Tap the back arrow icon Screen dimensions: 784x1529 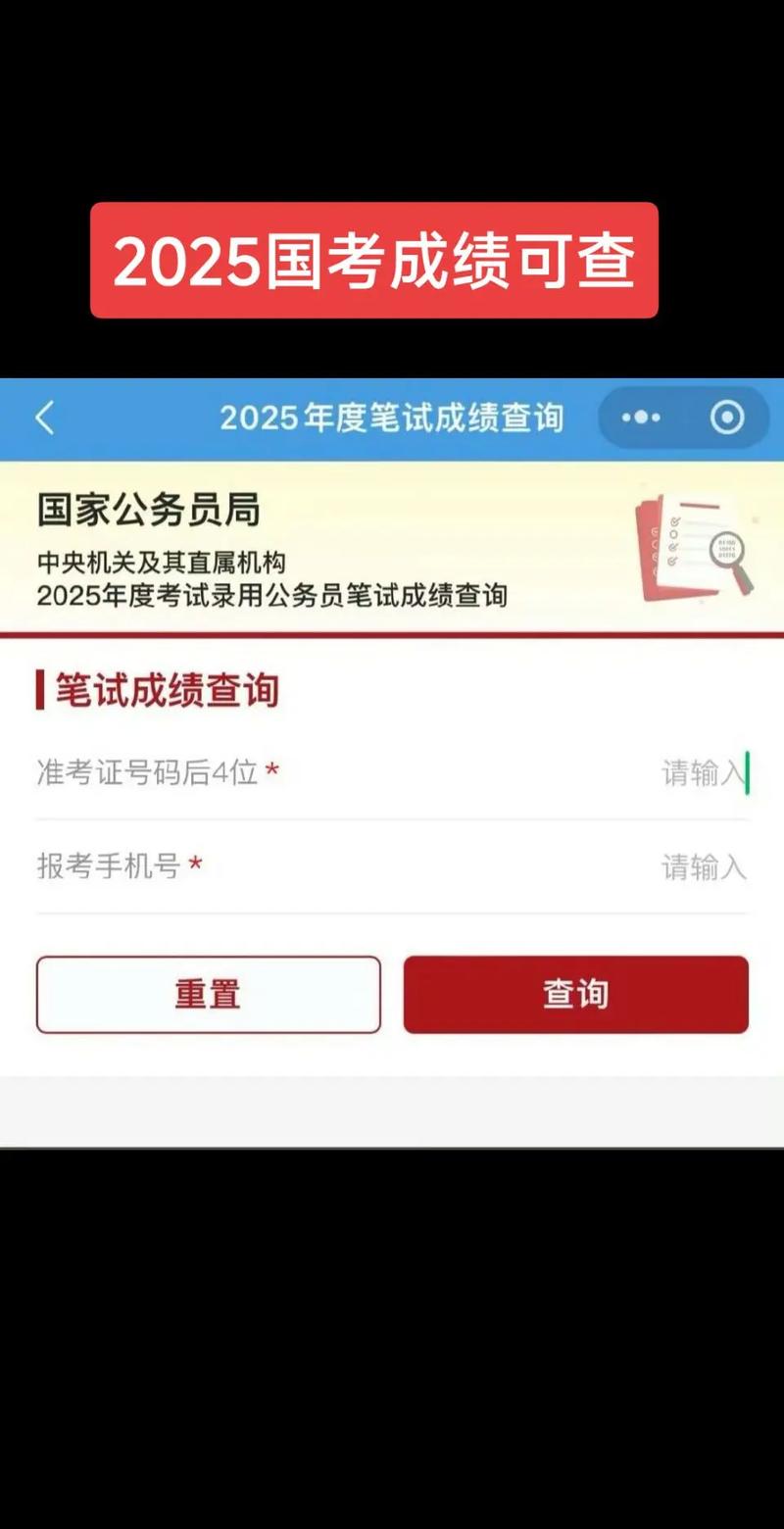[44, 418]
